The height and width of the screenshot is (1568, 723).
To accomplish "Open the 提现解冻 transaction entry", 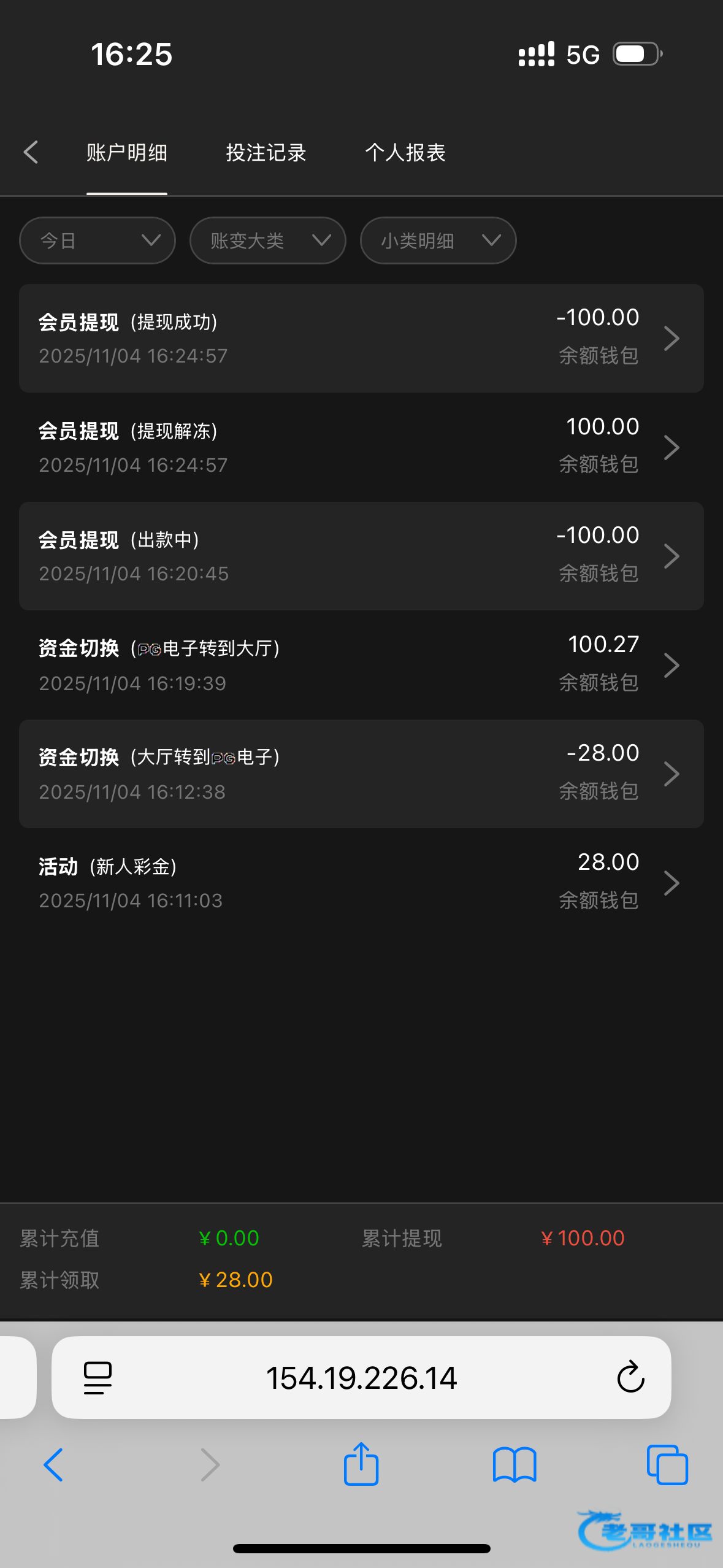I will 361,447.
